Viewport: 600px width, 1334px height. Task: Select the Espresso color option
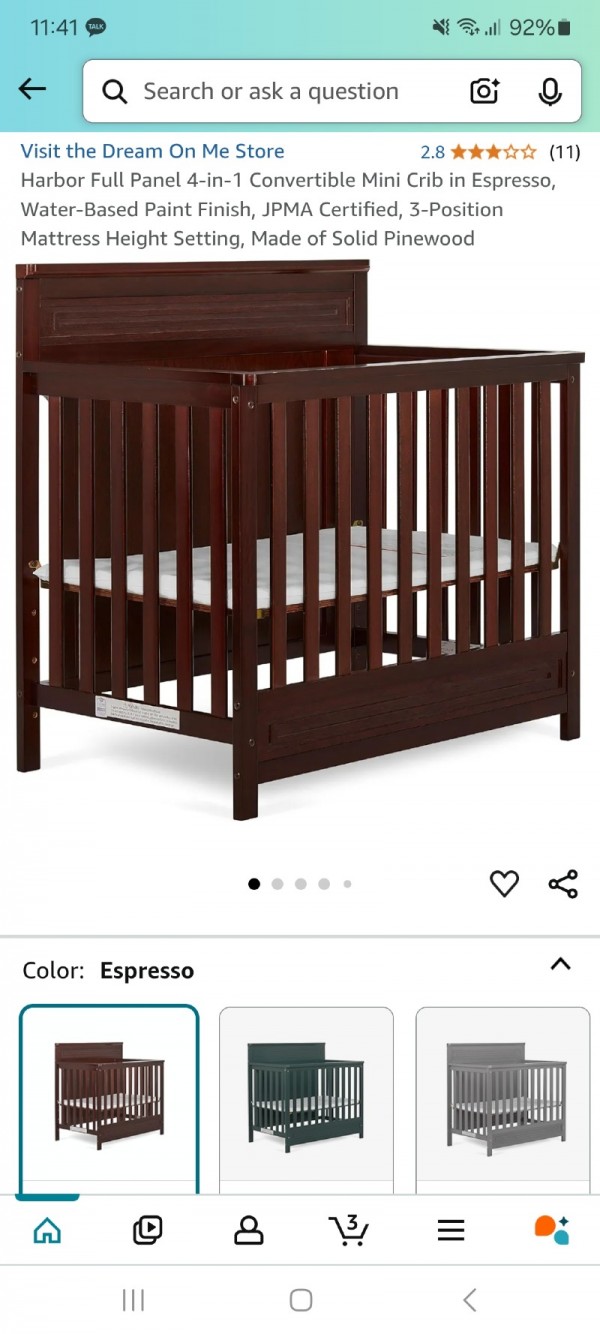coord(109,1098)
